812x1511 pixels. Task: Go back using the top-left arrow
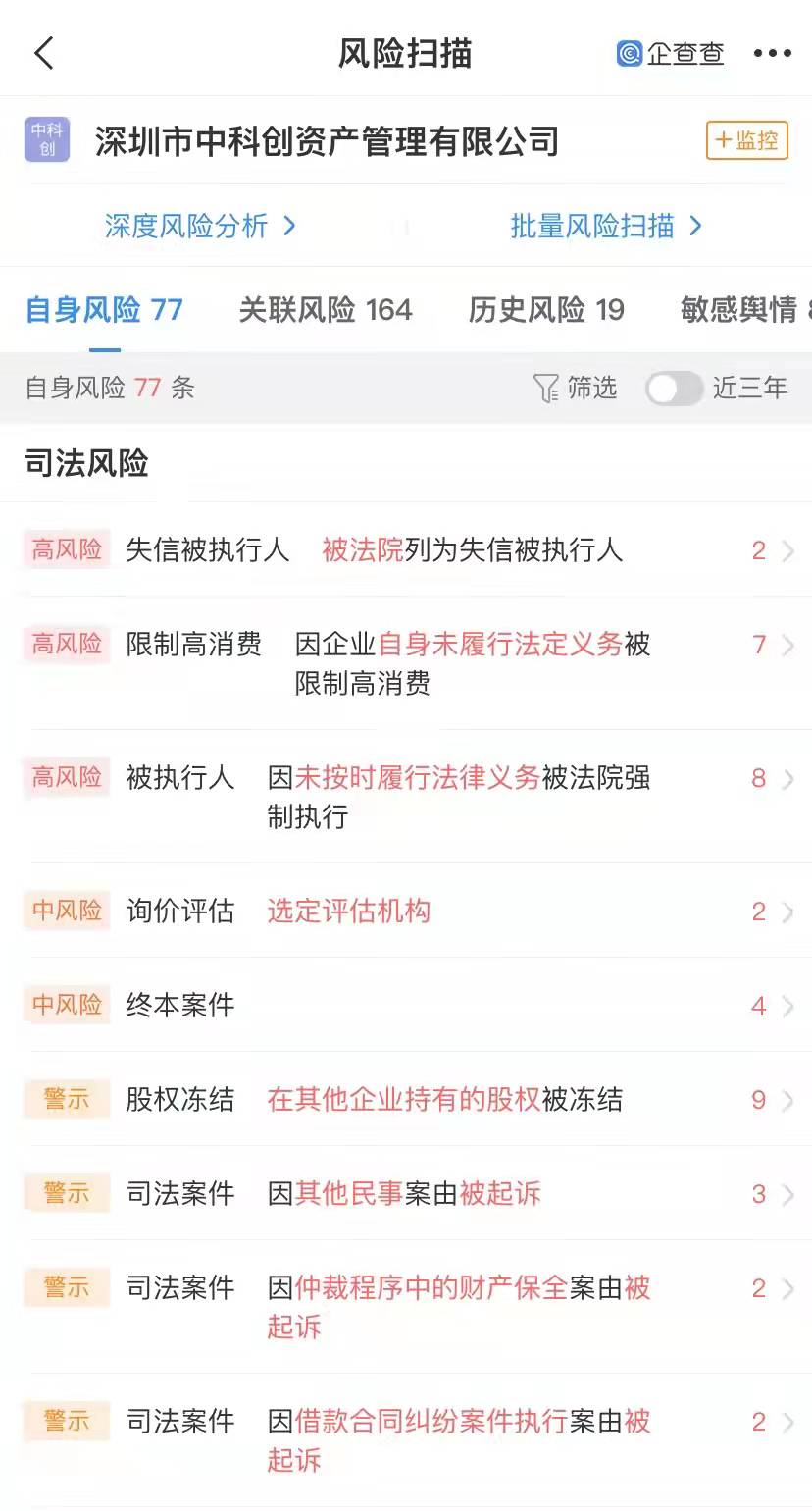44,53
